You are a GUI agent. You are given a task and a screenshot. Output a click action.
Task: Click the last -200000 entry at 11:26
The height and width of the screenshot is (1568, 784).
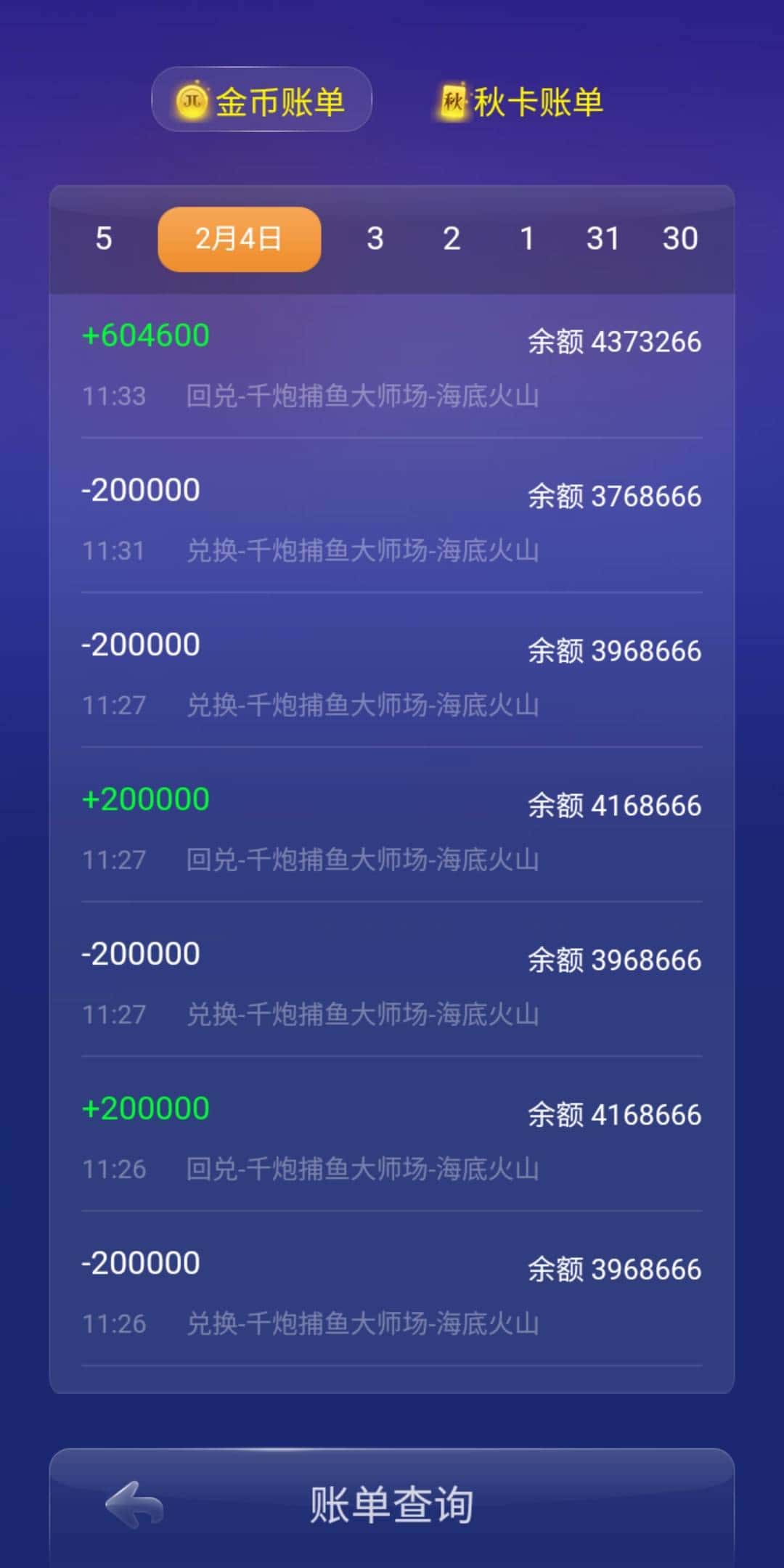pos(141,1262)
